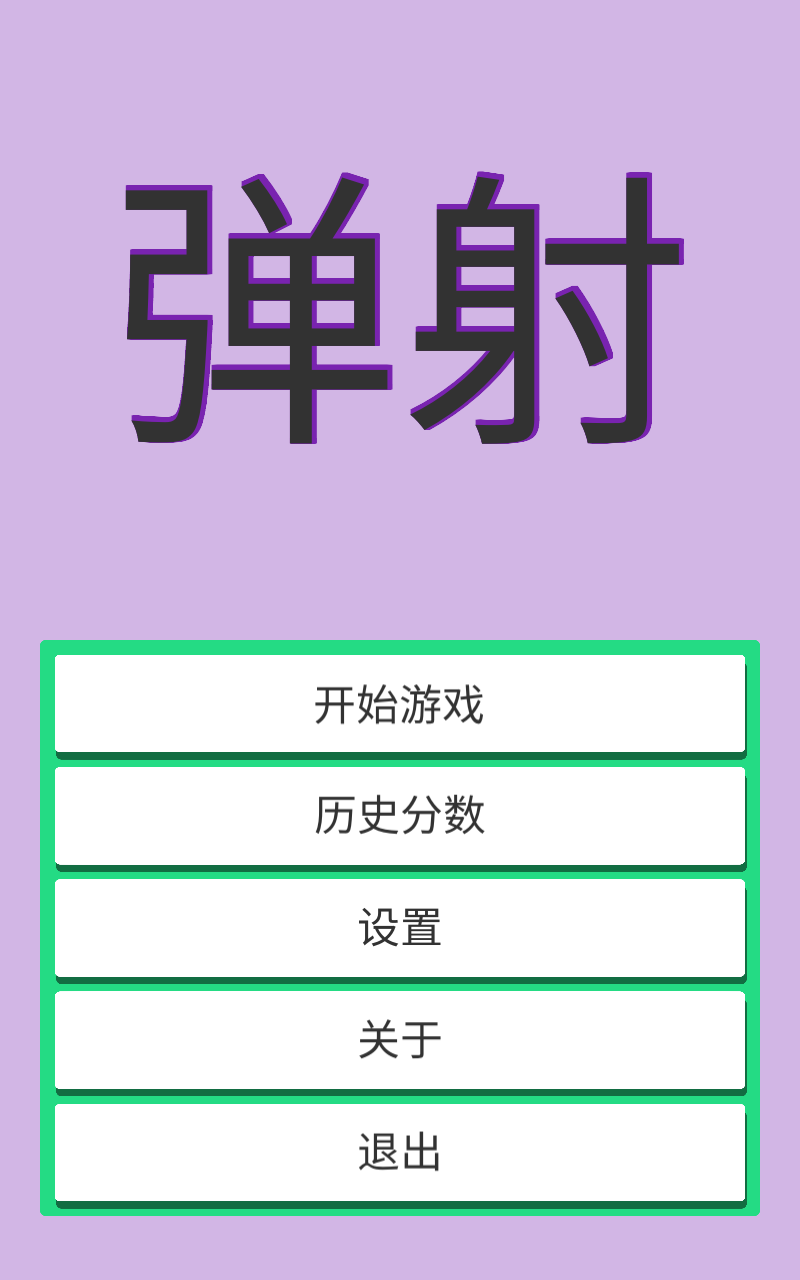View the 关于 about page

click(x=400, y=1040)
